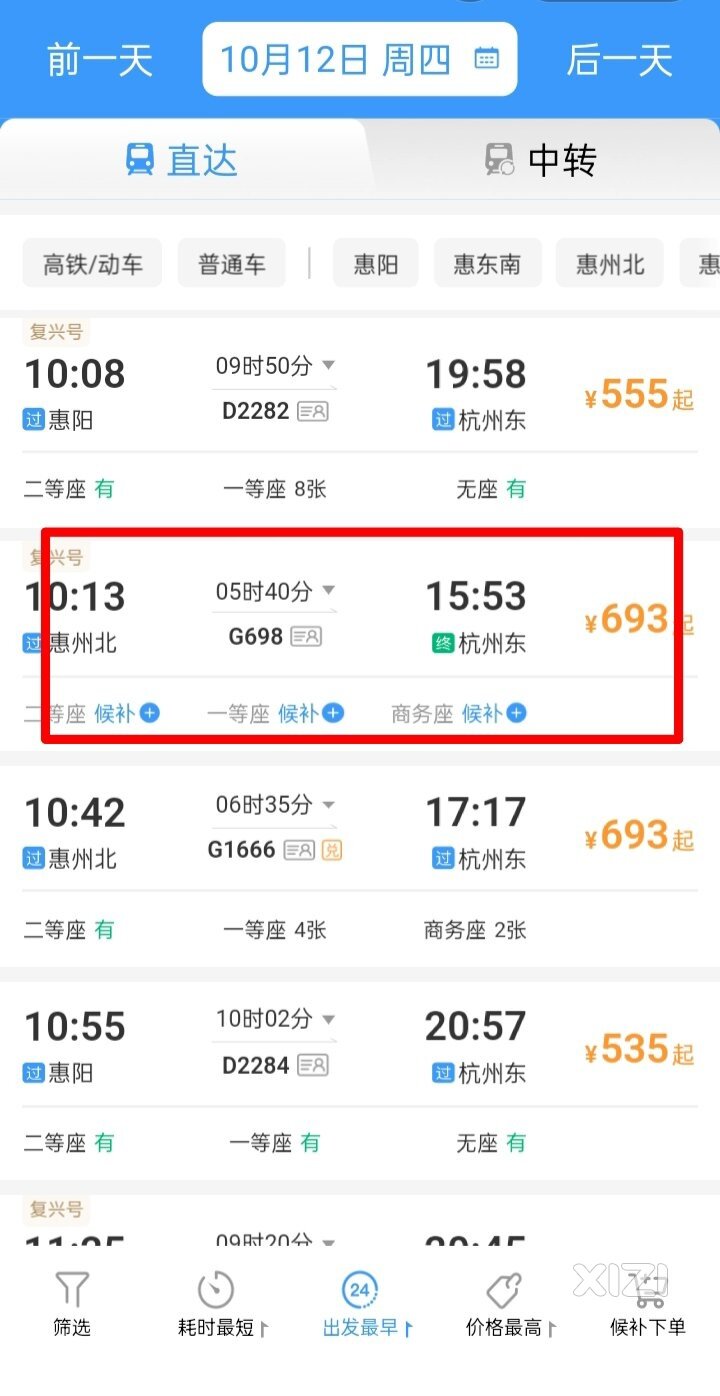The image size is (720, 1396).
Task: Filter by 高铁/动车 trains
Action: 92,264
